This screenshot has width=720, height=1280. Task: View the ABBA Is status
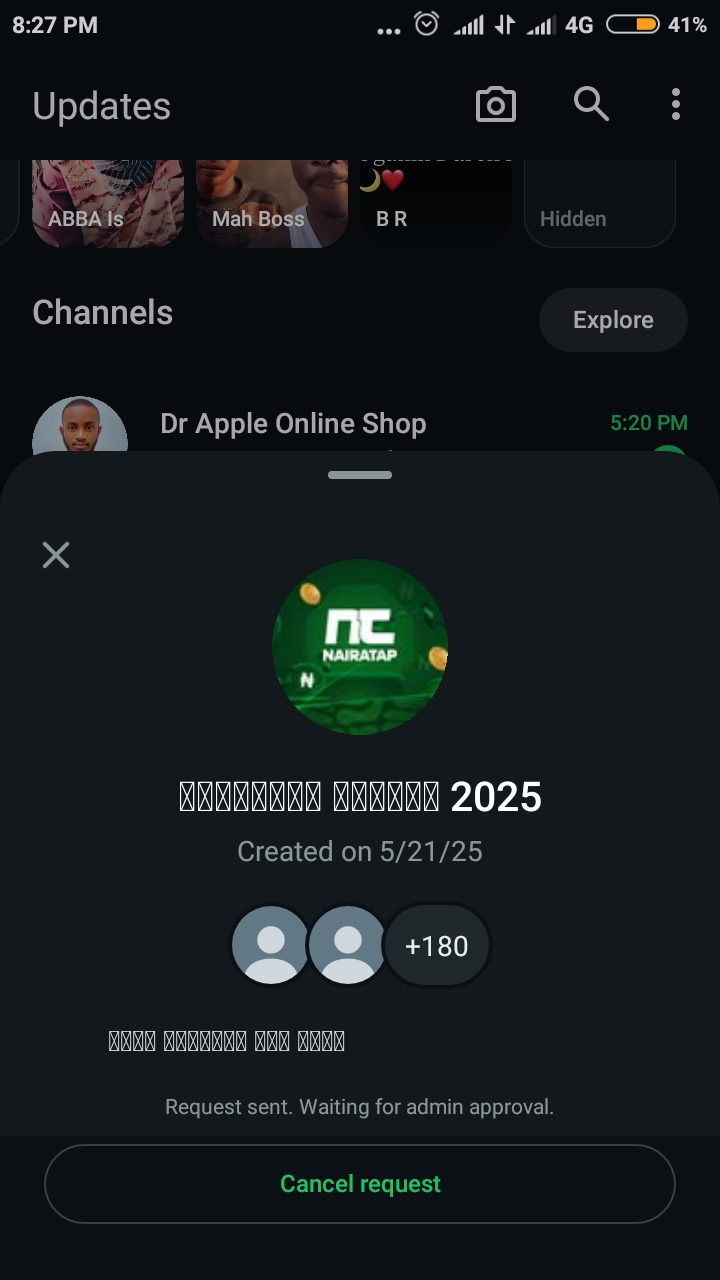(108, 204)
